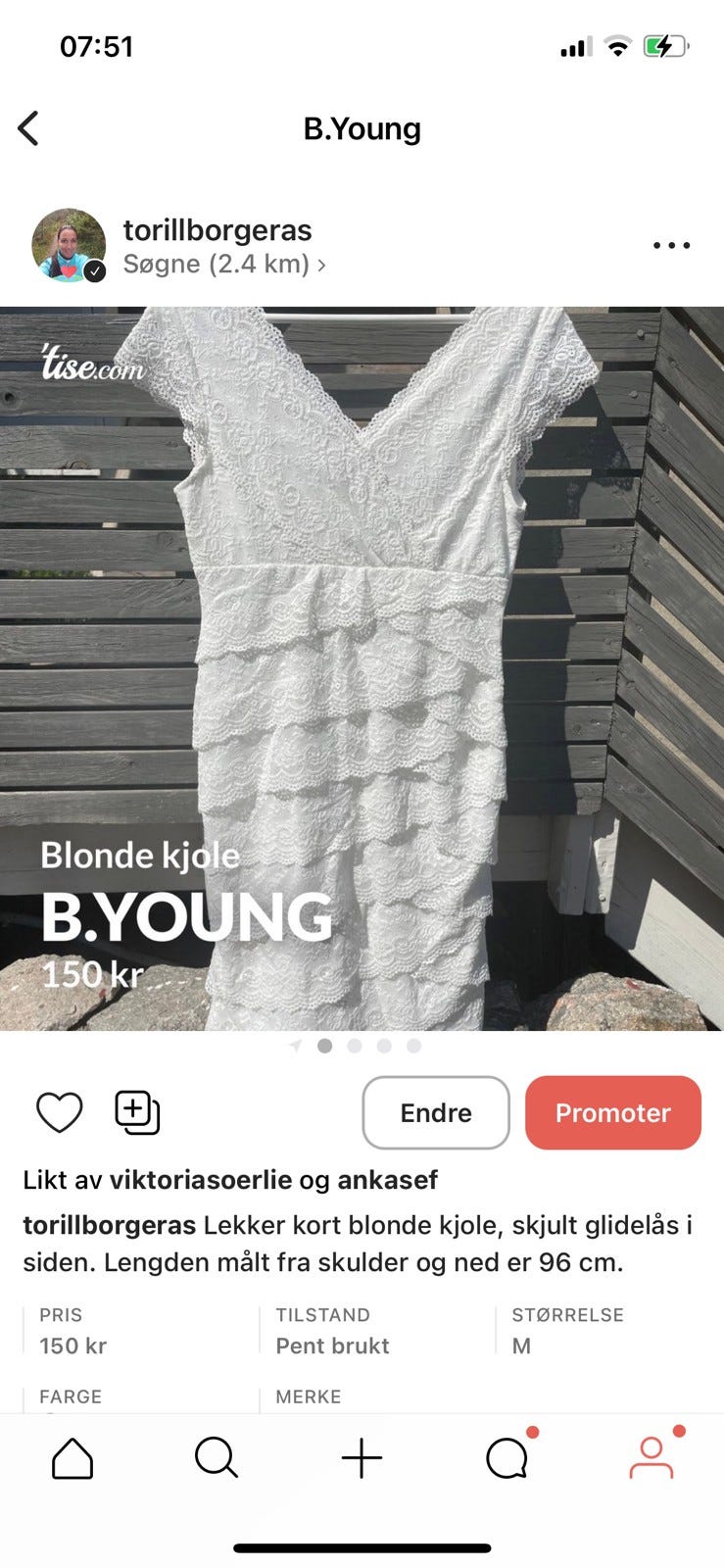This screenshot has width=724, height=1568.
Task: Tap the B.Young title at the top
Action: tap(362, 128)
